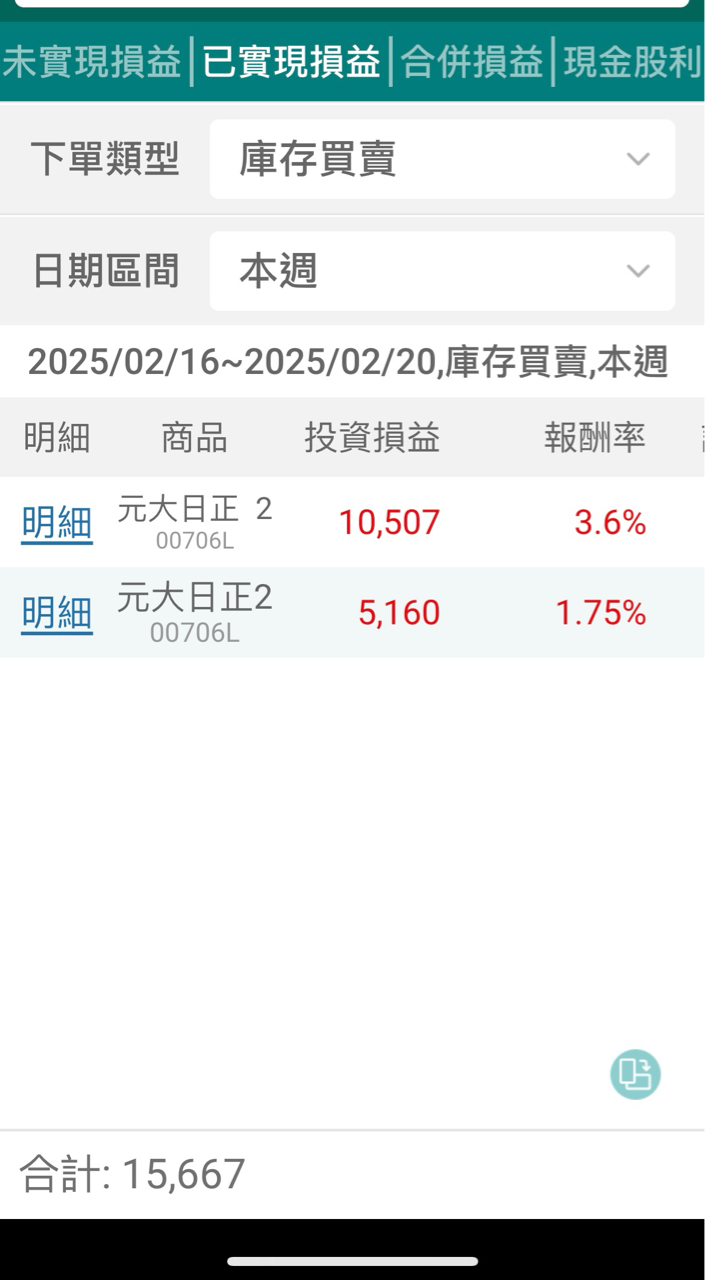This screenshot has height=1280, width=705.
Task: Go to the 現金股利 tab
Action: pos(632,62)
